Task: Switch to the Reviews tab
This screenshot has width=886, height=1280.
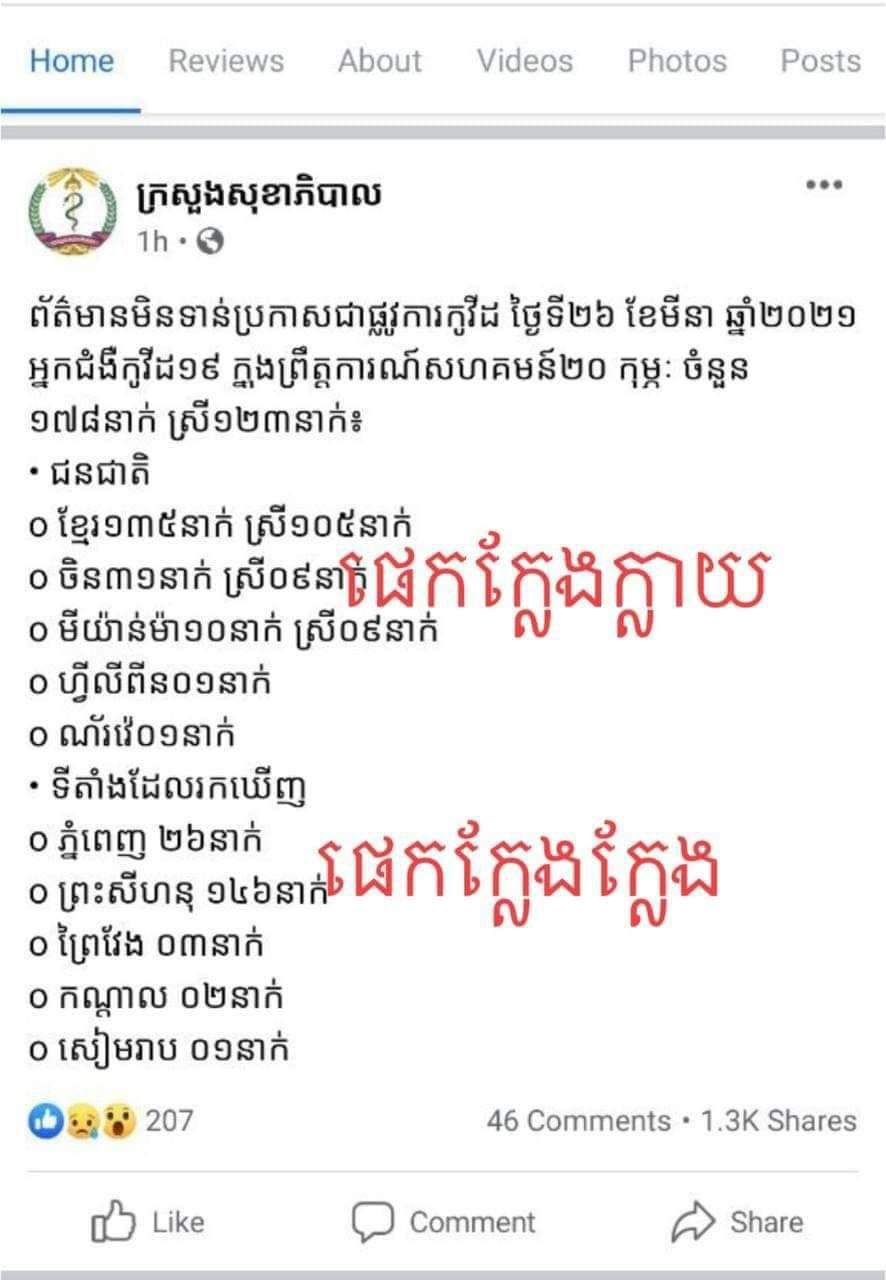Action: coord(226,62)
